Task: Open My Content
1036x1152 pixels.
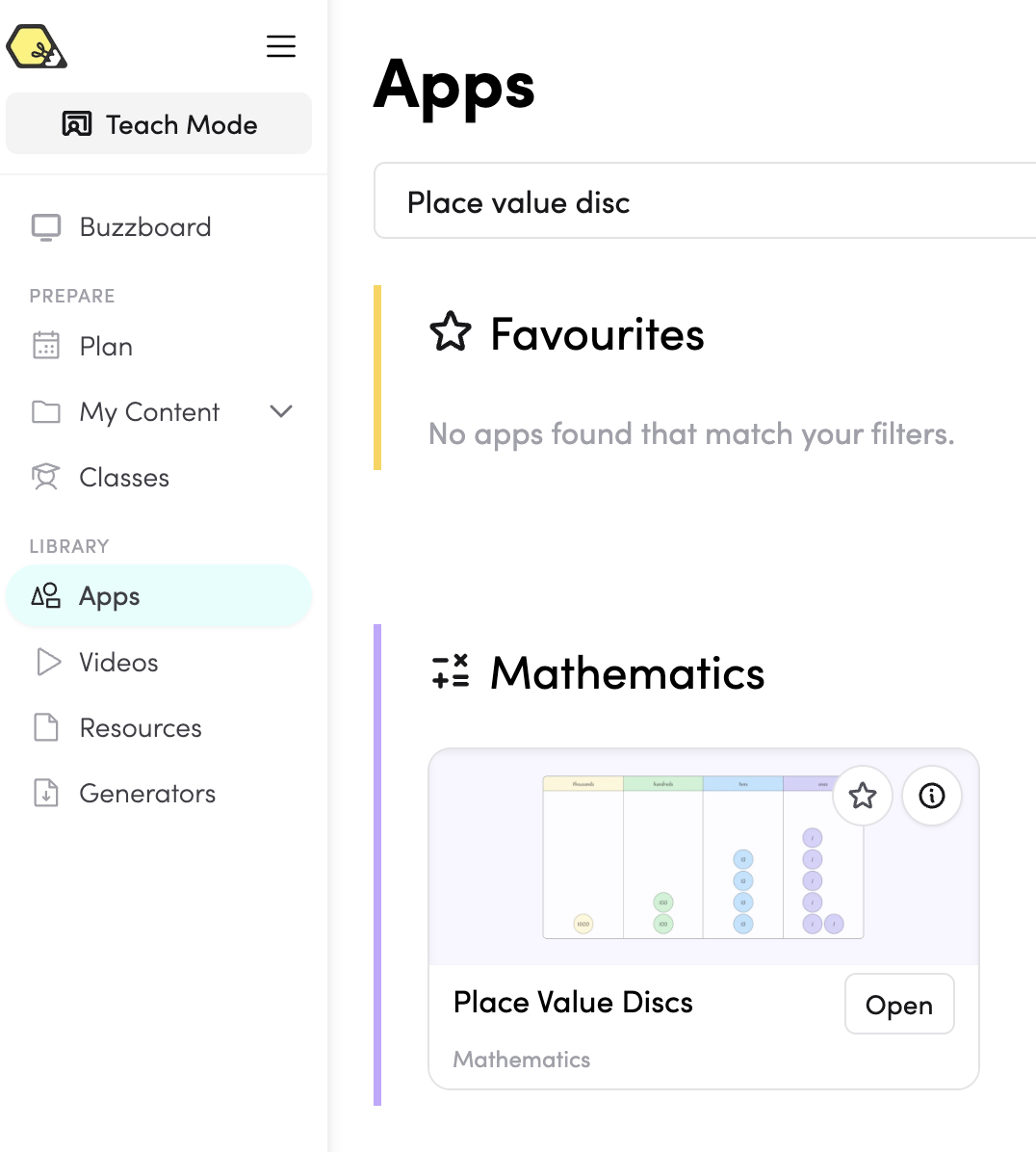Action: click(x=149, y=412)
